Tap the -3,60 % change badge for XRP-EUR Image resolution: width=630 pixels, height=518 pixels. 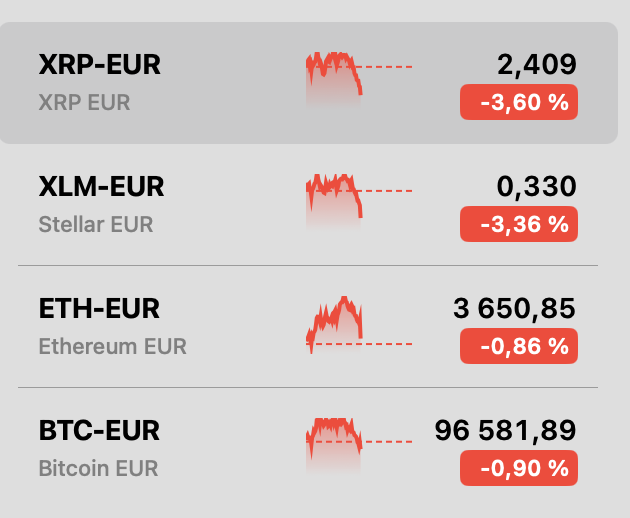pos(518,103)
